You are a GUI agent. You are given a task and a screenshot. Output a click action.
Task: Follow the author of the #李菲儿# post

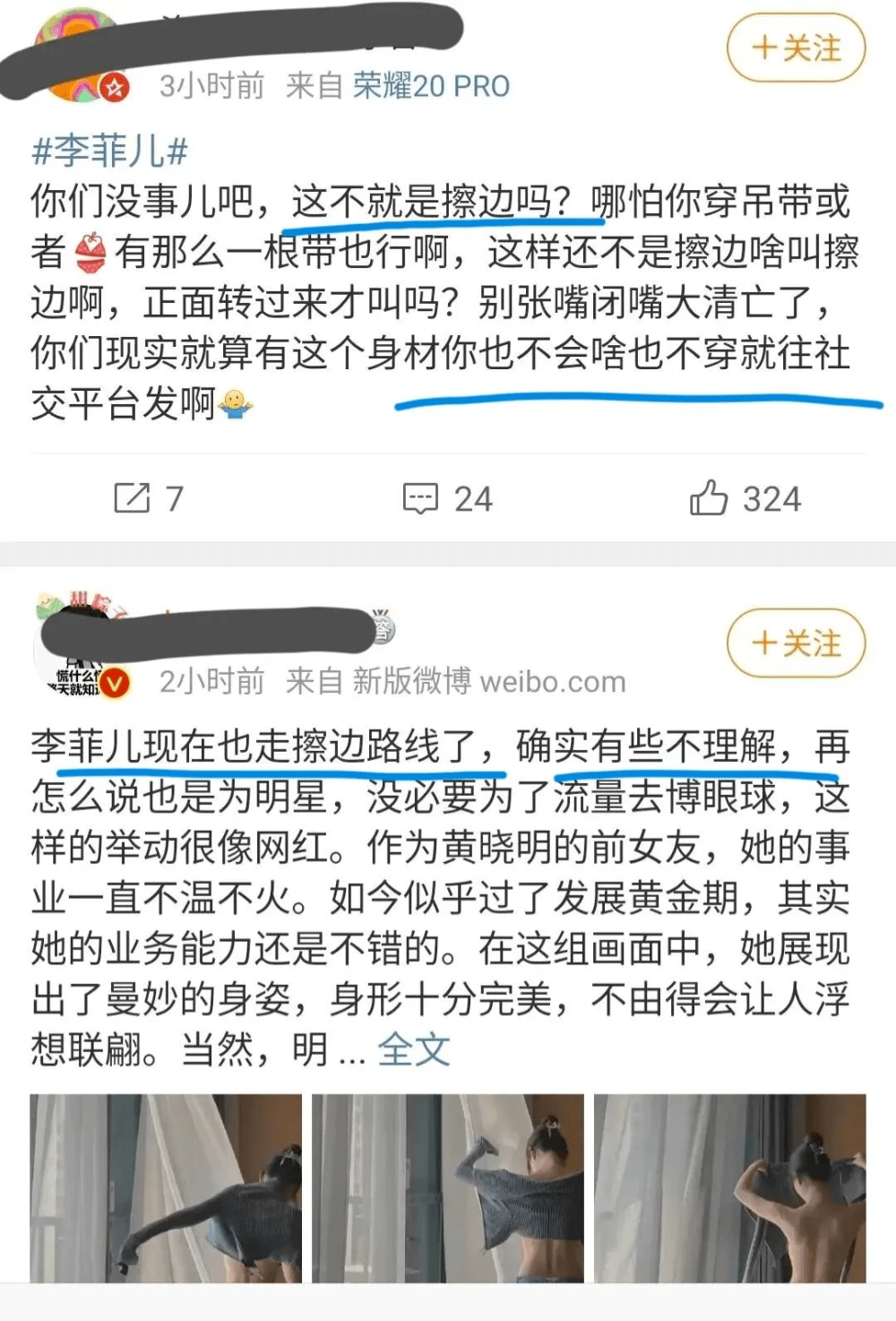[x=796, y=48]
